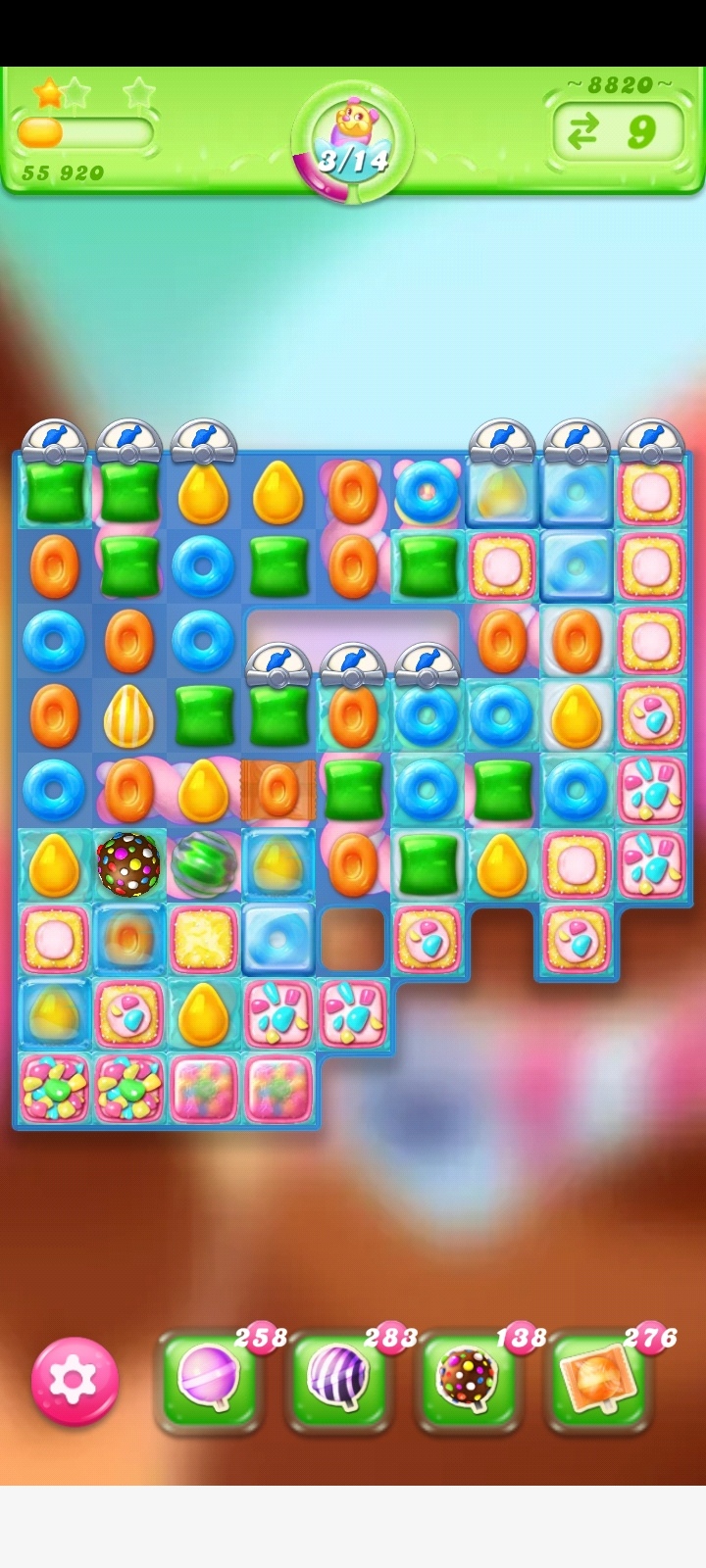The height and width of the screenshot is (1568, 706).
Task: Tap the yellow striped drop candy
Action: (x=128, y=715)
